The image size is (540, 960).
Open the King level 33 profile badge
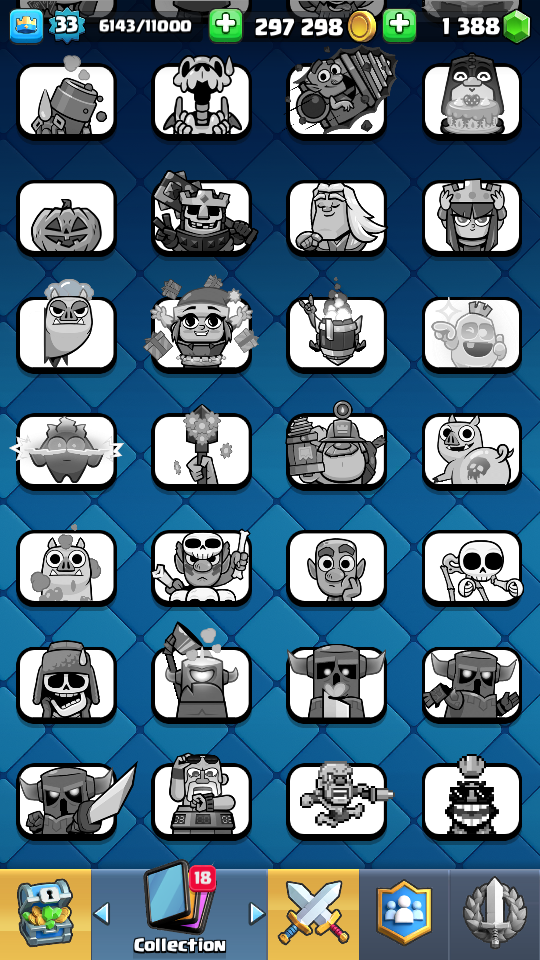67,26
